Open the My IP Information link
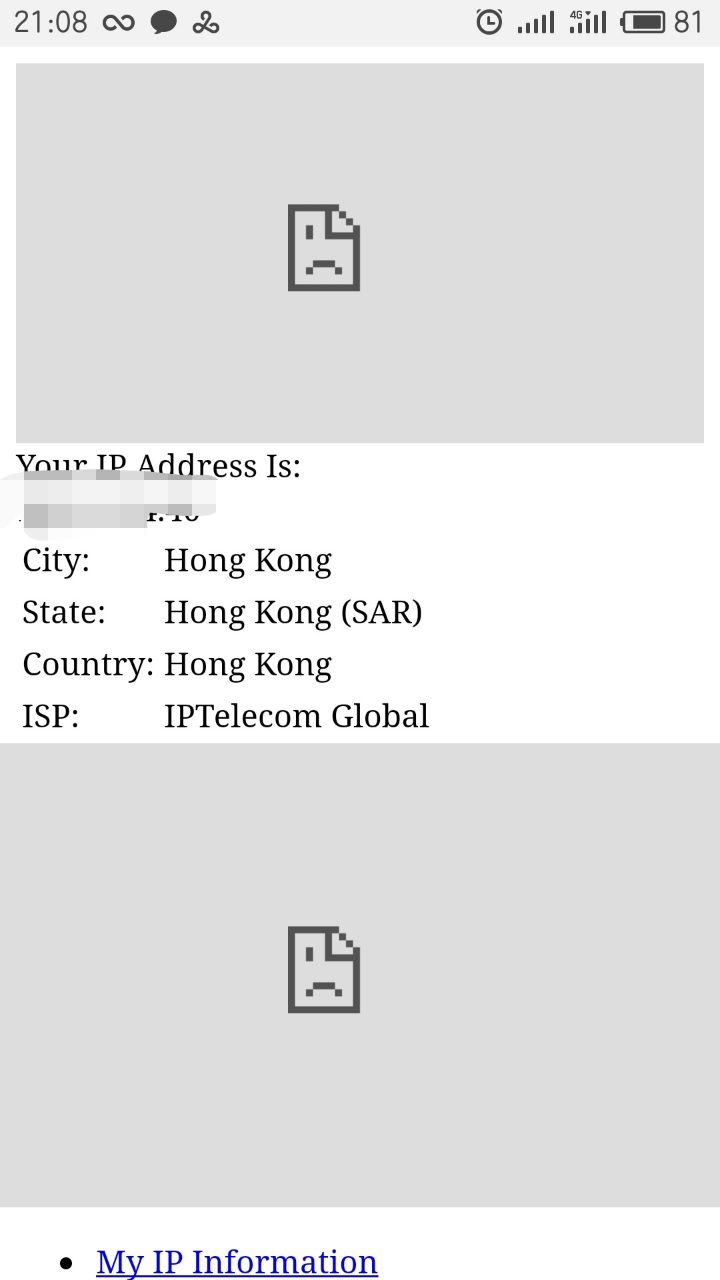Image resolution: width=720 pixels, height=1280 pixels. tap(237, 1261)
